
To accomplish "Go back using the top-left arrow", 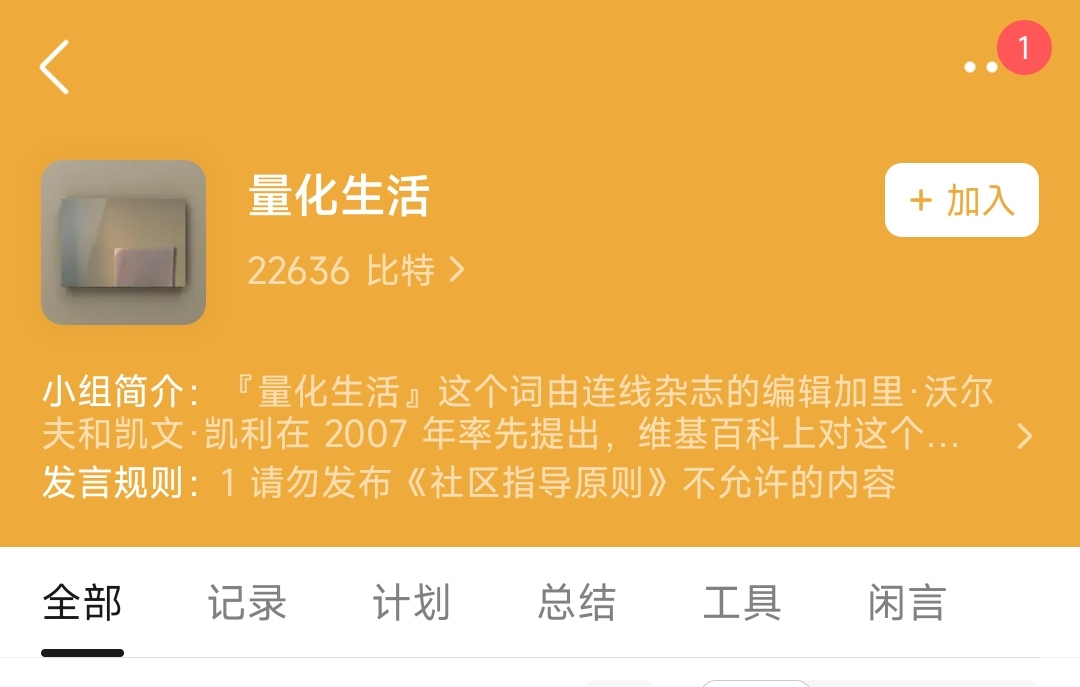I will coord(55,67).
